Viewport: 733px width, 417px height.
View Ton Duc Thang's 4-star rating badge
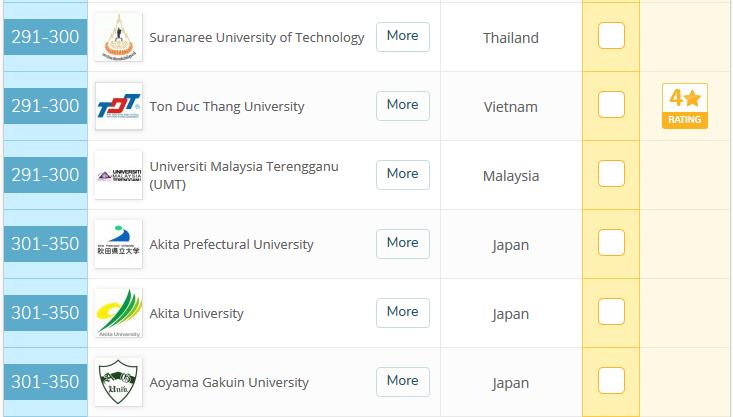coord(685,105)
